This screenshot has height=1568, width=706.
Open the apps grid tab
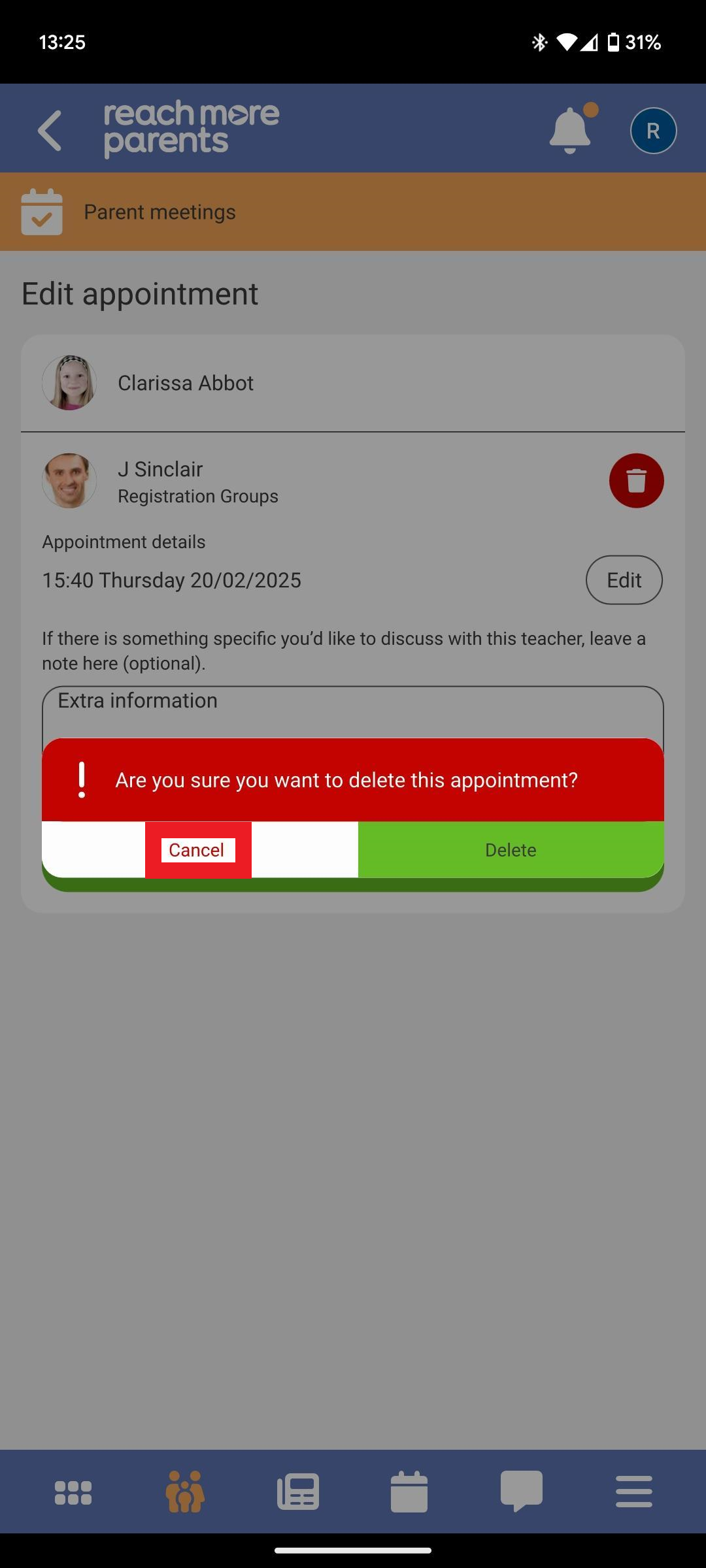point(73,1493)
